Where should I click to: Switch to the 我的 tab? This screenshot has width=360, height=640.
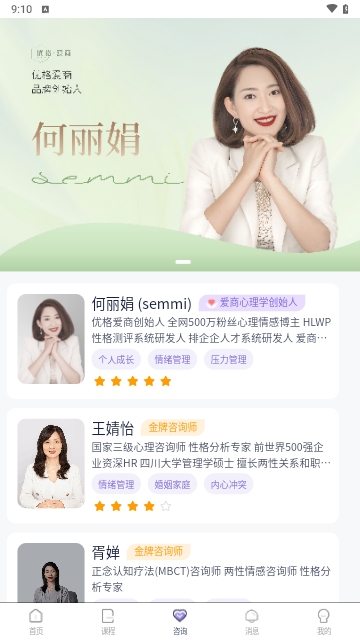pos(324,622)
